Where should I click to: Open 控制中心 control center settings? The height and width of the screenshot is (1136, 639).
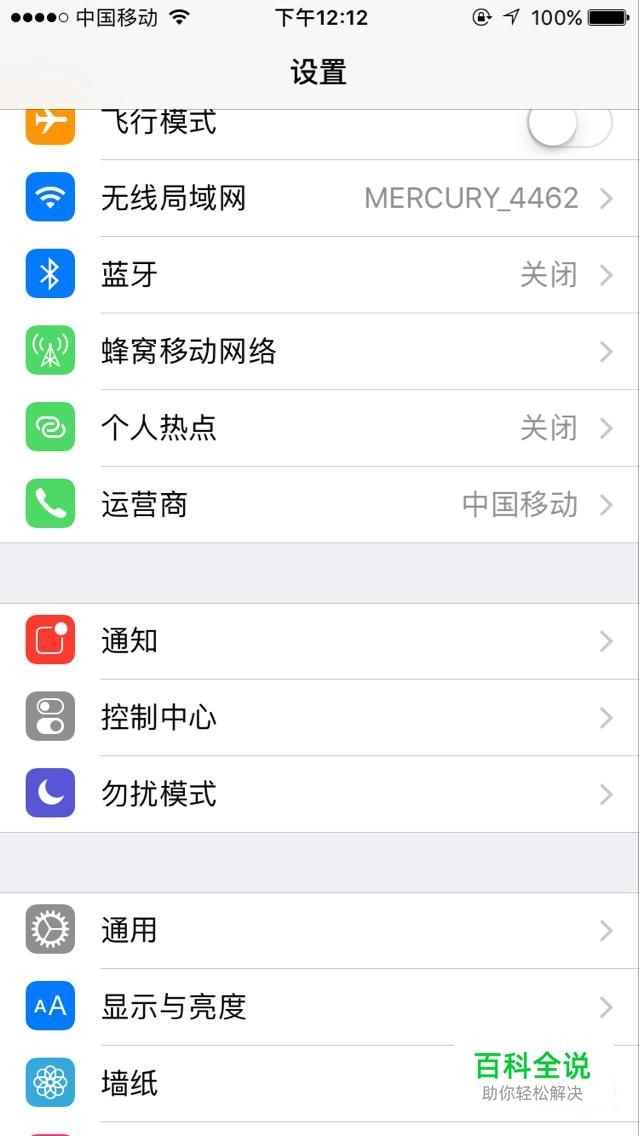point(320,718)
